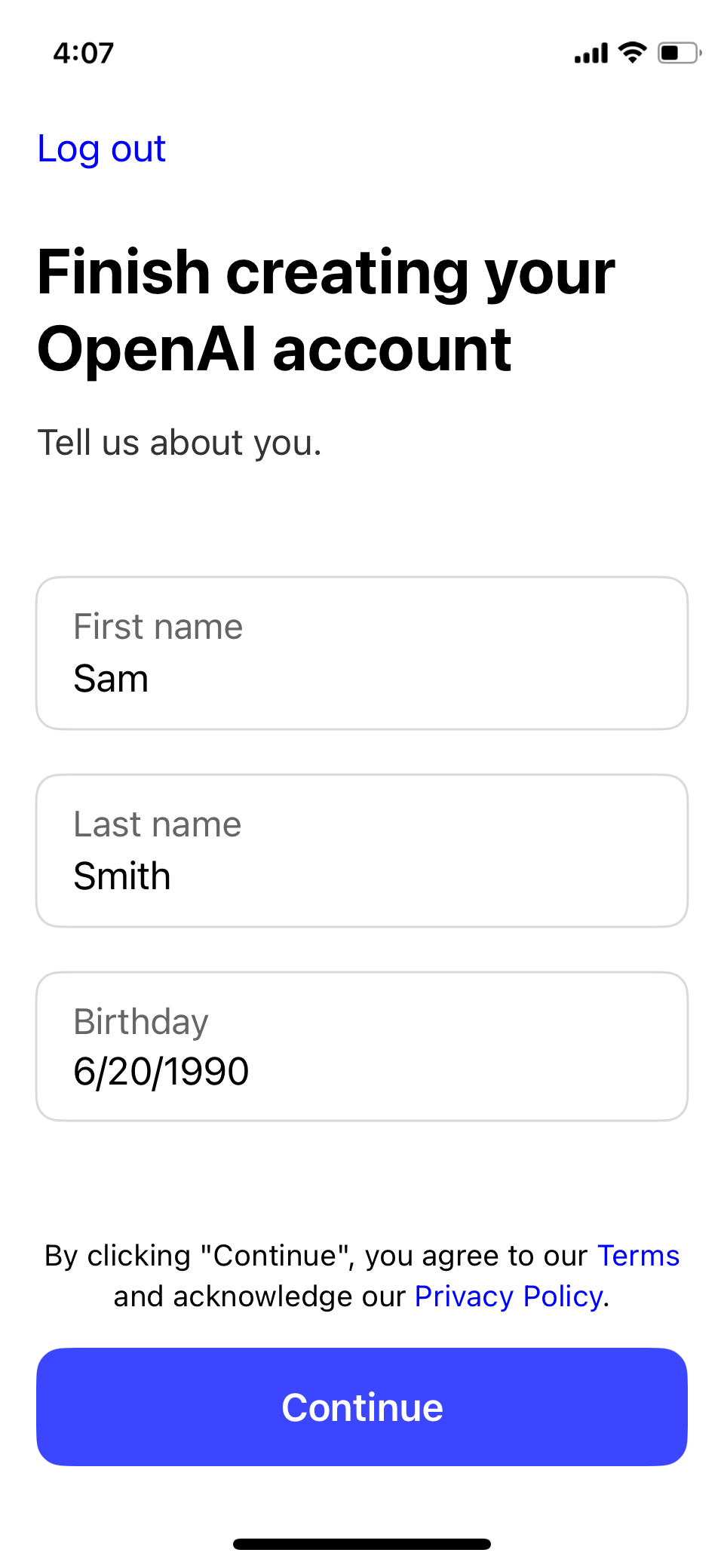Tap the Log out link
724x1568 pixels.
coord(101,149)
